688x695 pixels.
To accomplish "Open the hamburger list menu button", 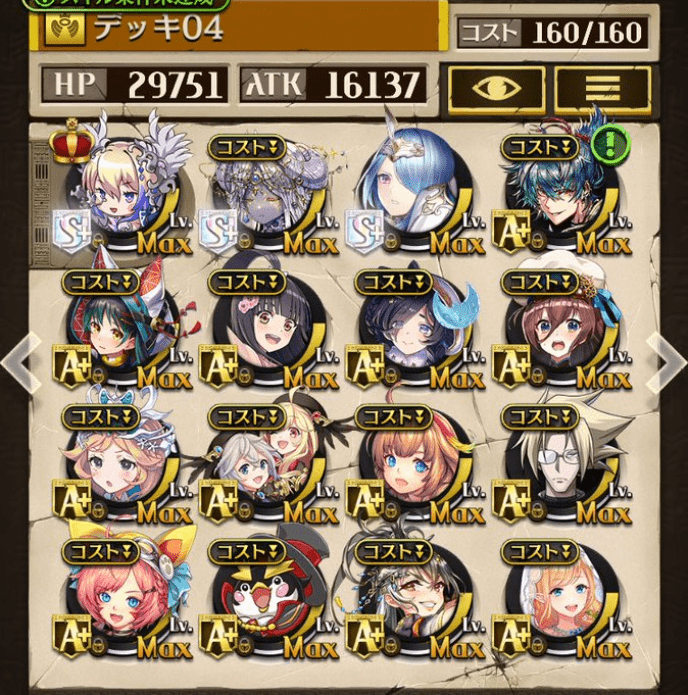I will pyautogui.click(x=602, y=88).
